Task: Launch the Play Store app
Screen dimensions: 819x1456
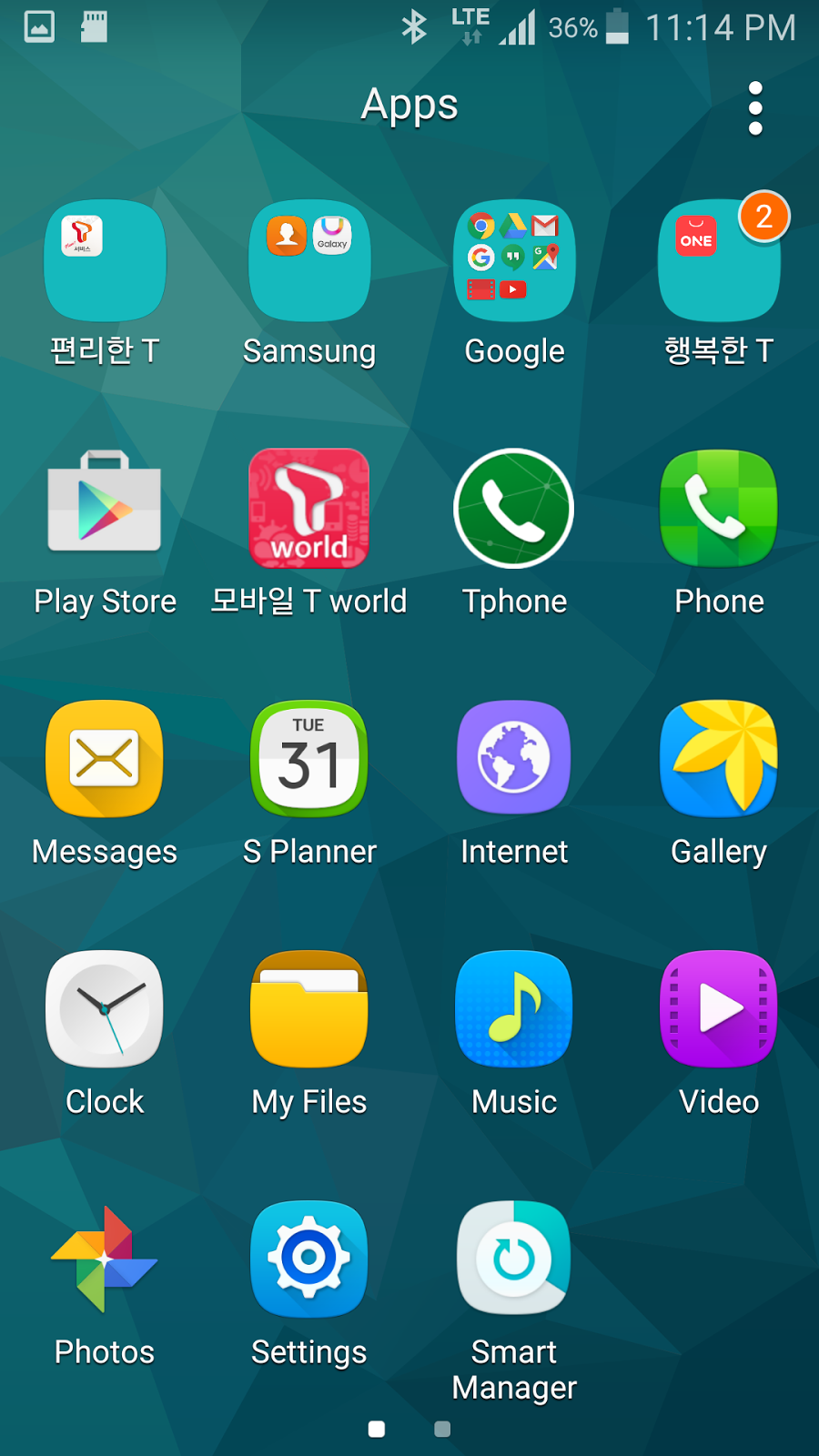Action: tap(105, 505)
